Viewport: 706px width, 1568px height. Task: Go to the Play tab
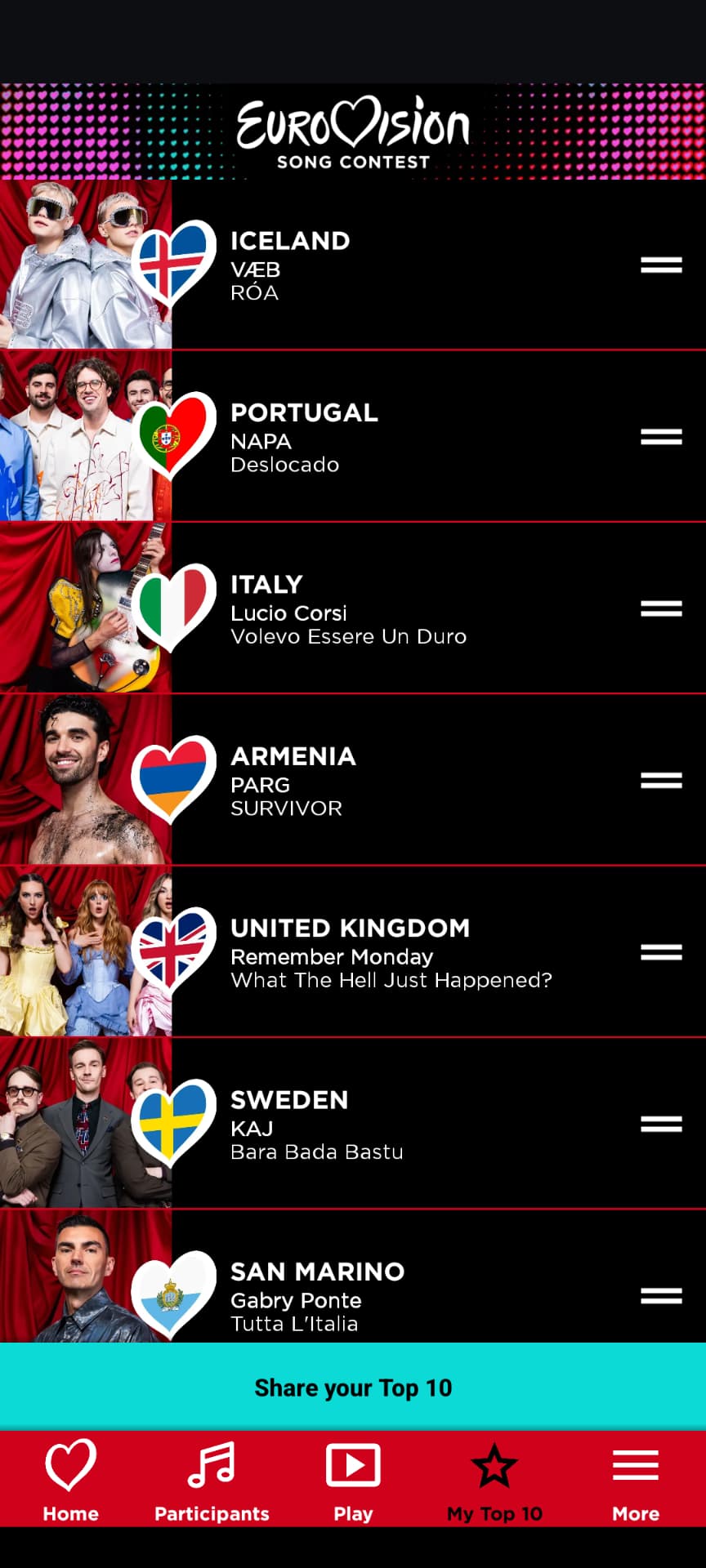point(353,1480)
